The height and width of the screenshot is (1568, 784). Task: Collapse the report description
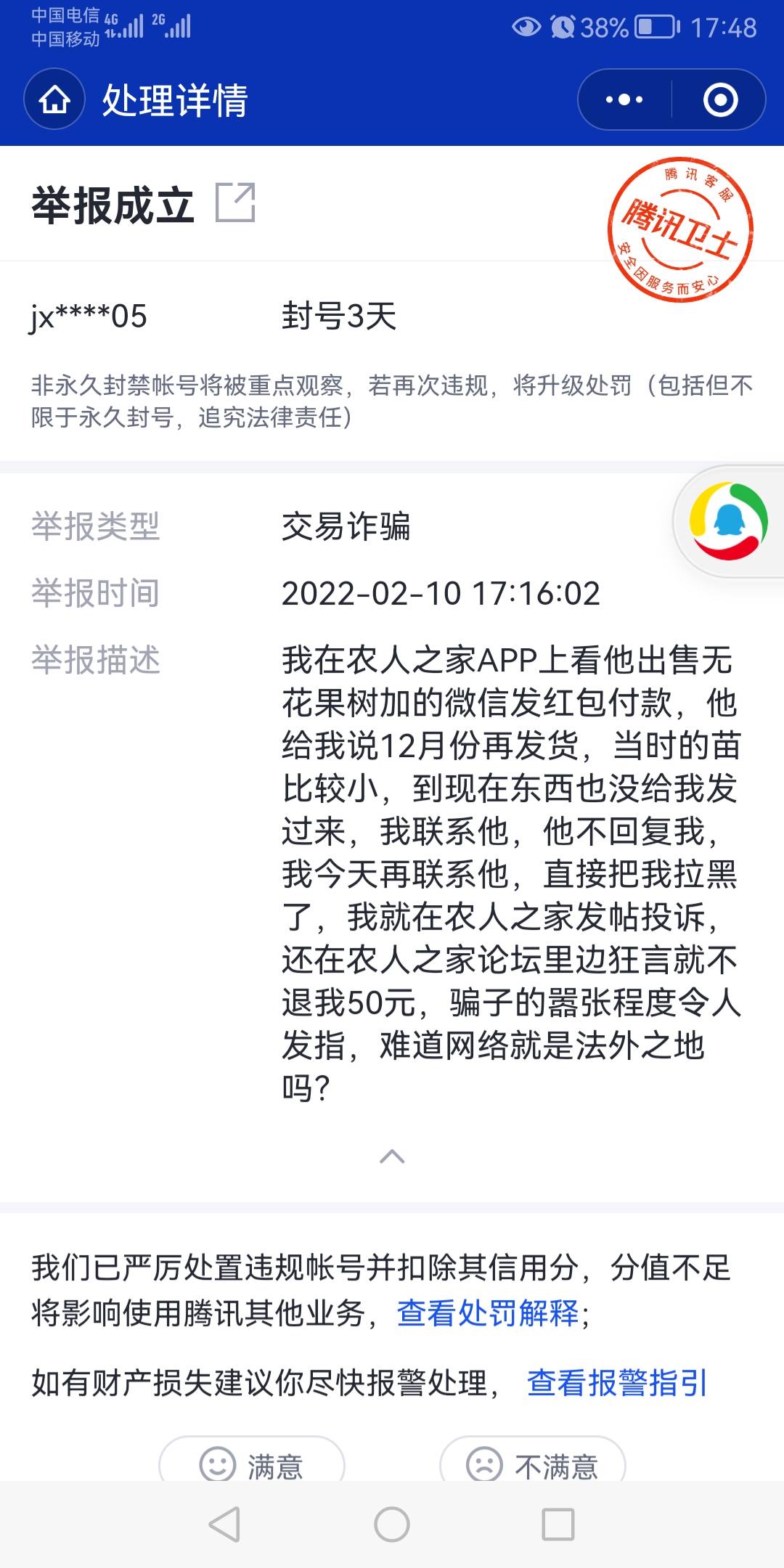[392, 1156]
